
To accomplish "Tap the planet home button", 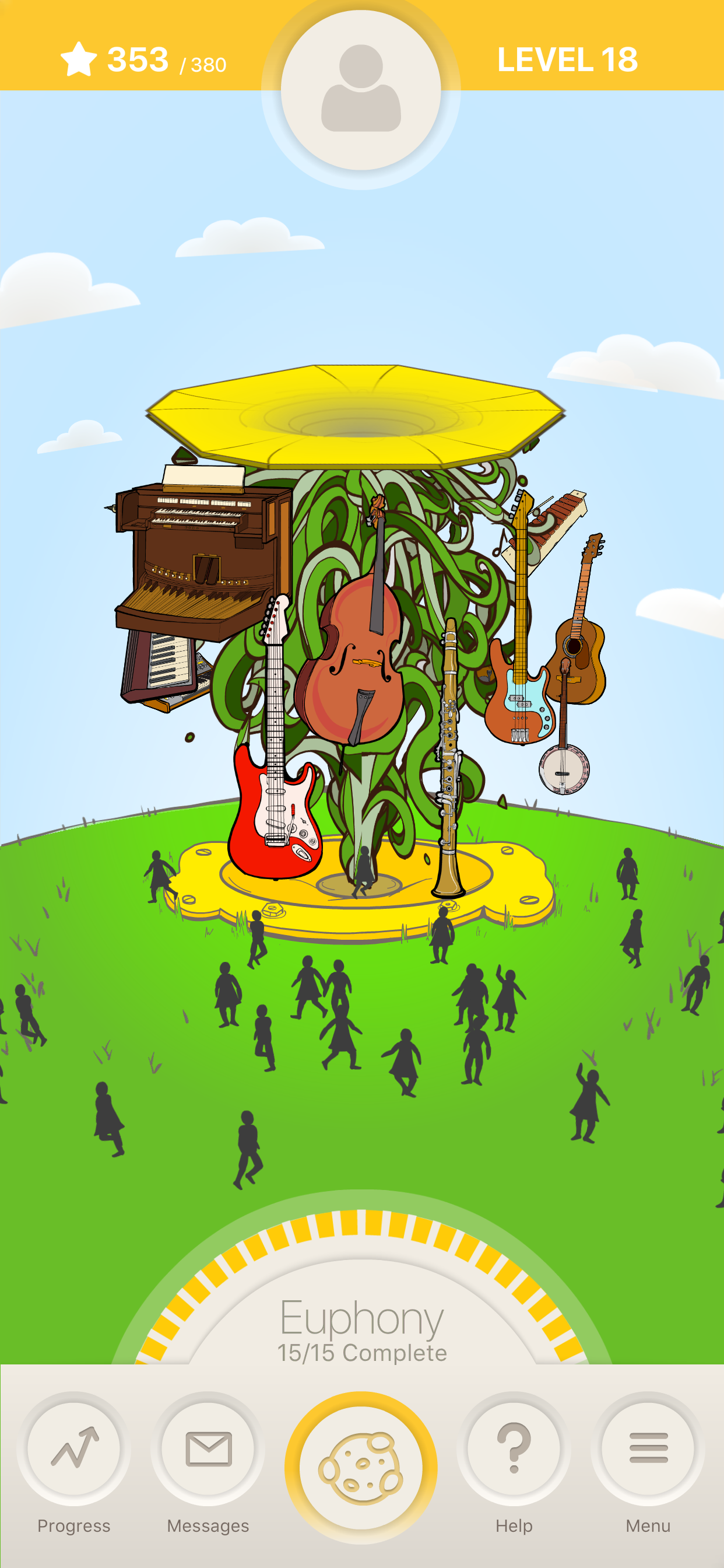I will (361, 1467).
